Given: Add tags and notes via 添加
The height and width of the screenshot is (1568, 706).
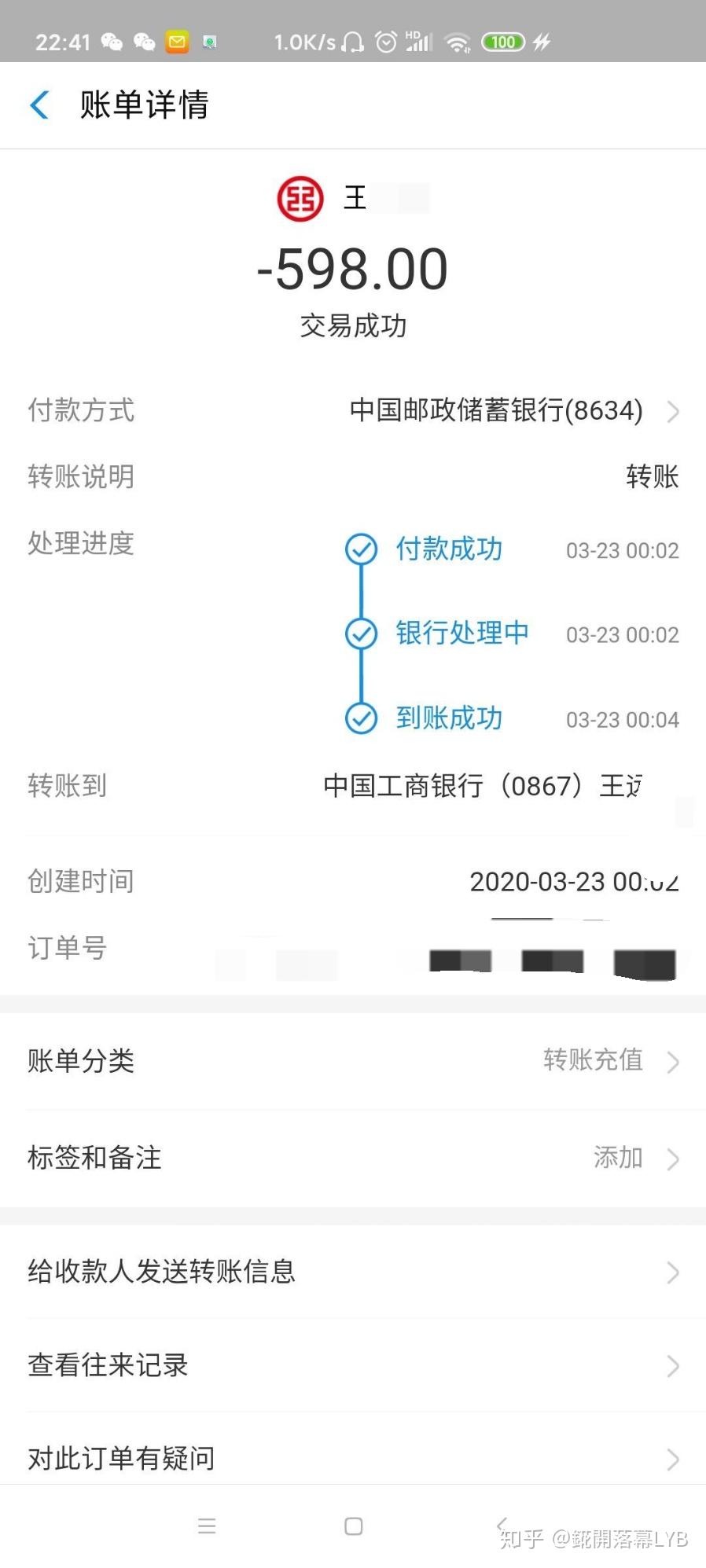Looking at the screenshot, I should [x=620, y=1158].
